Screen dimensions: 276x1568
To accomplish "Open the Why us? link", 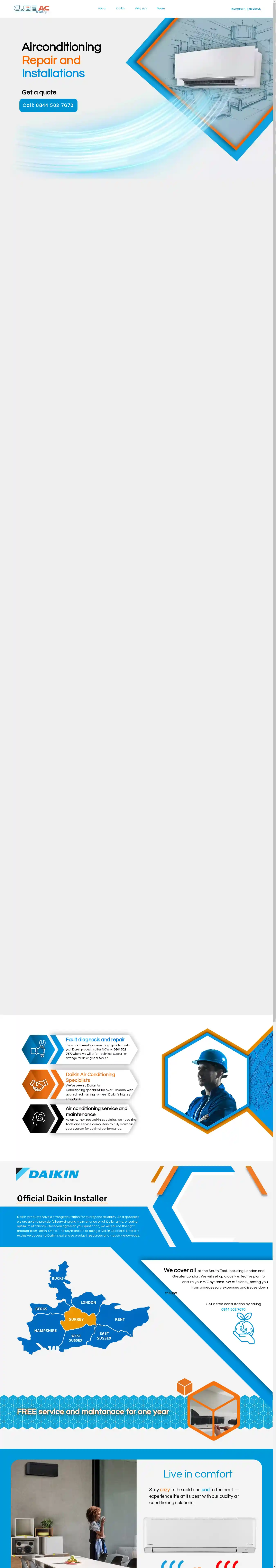I will [x=140, y=9].
